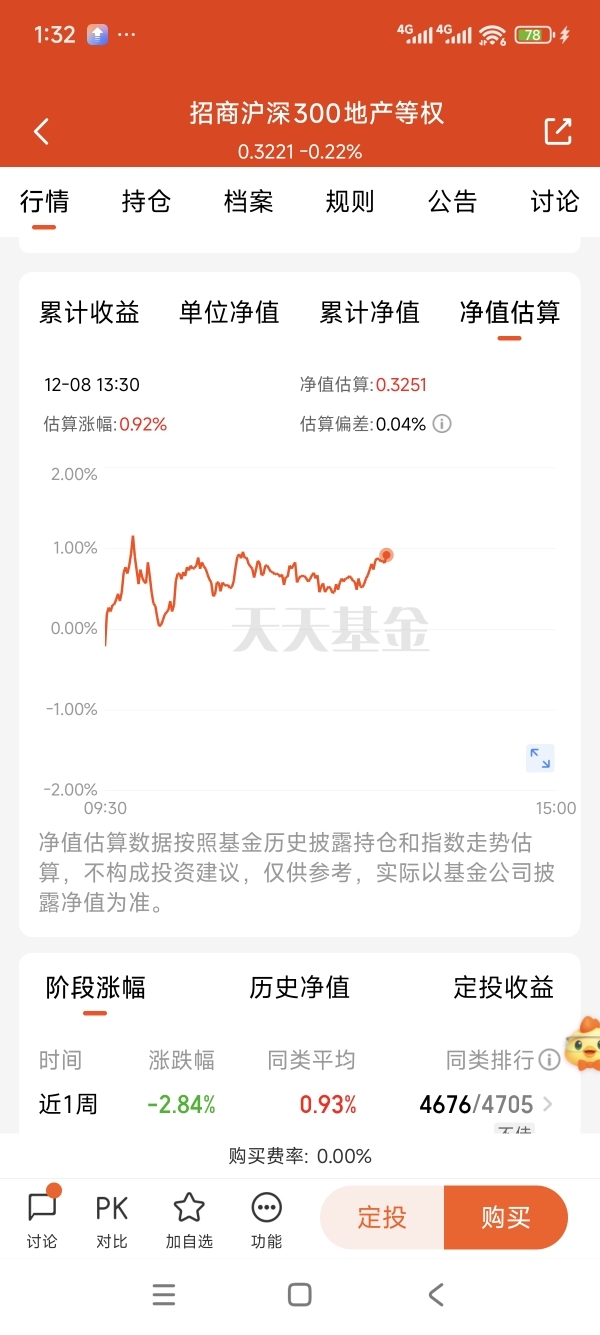600x1335 pixels.
Task: Open the 档案 tab
Action: [x=248, y=202]
